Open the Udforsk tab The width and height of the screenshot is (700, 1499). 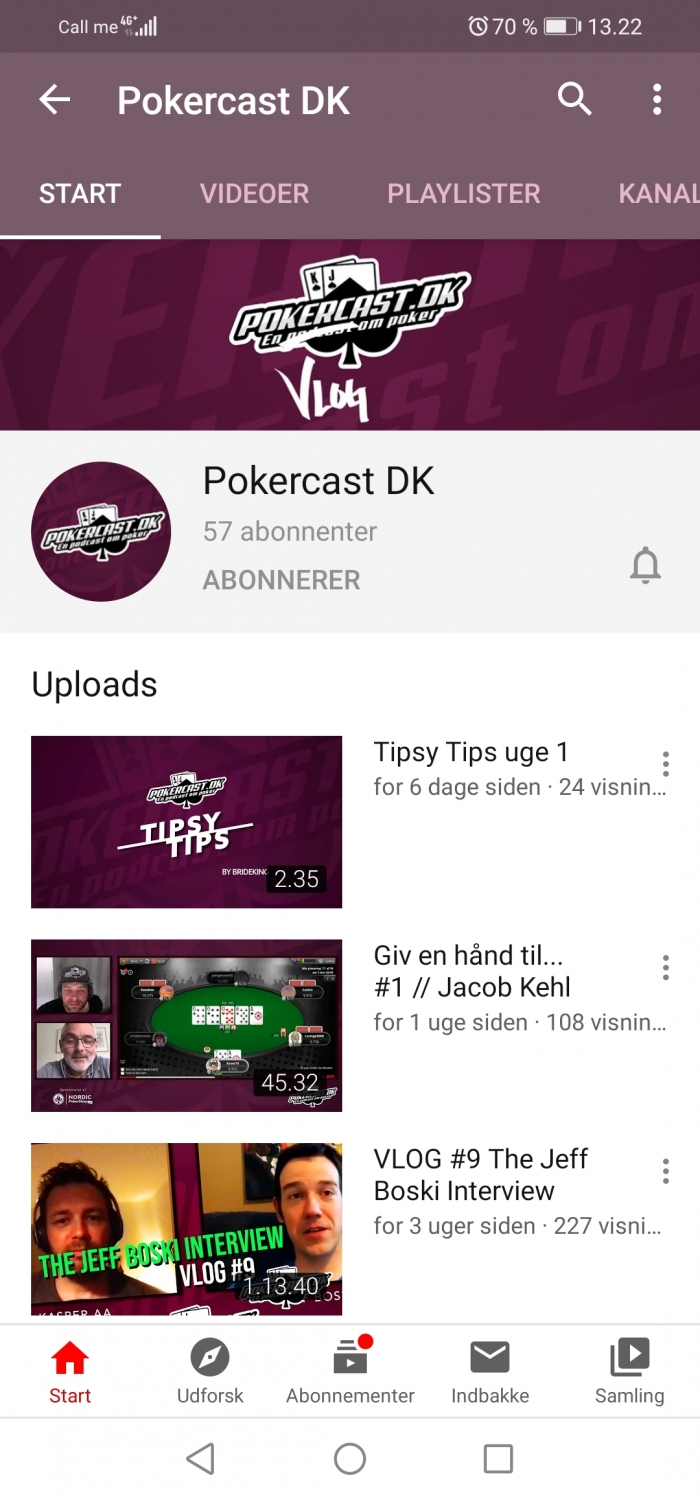pyautogui.click(x=210, y=1372)
